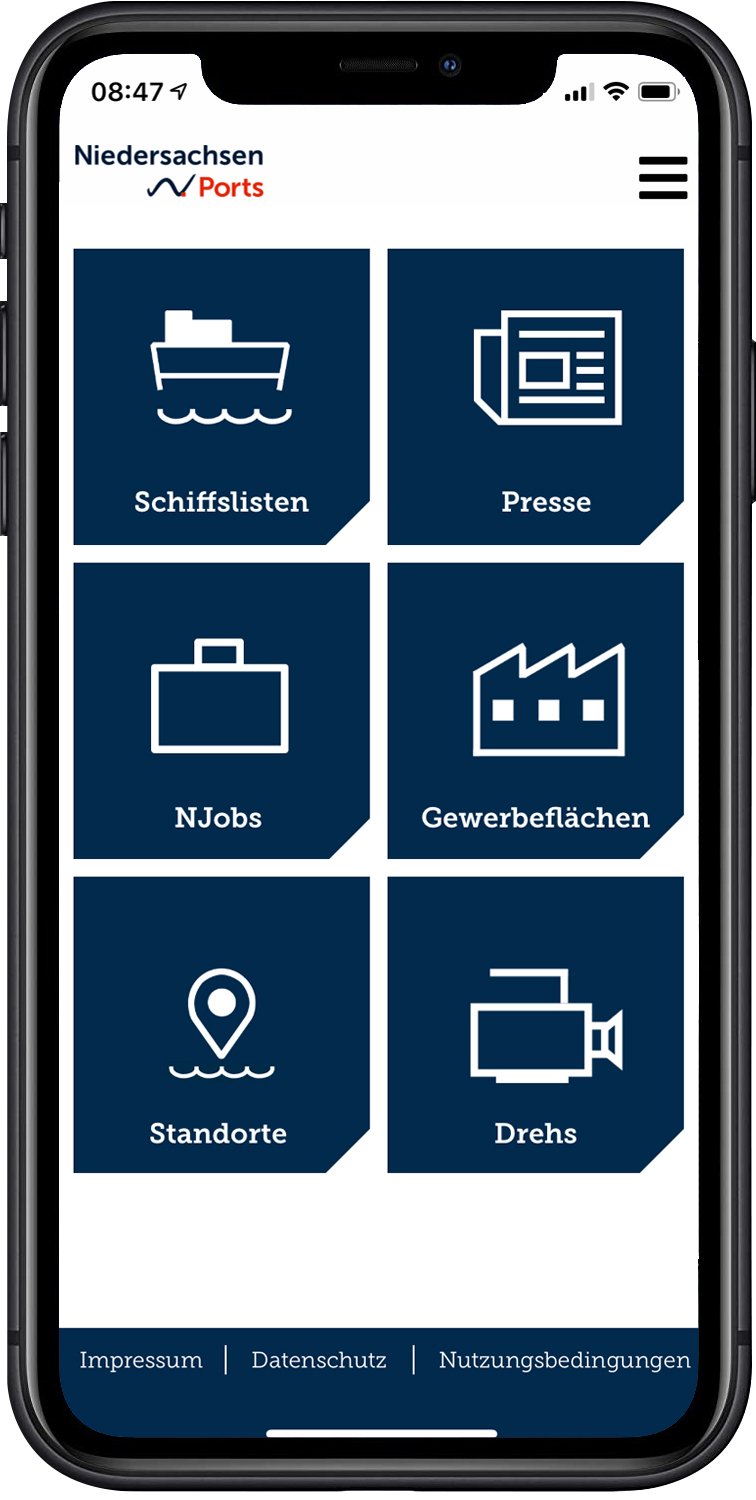View the Standorte tile

click(x=222, y=1025)
